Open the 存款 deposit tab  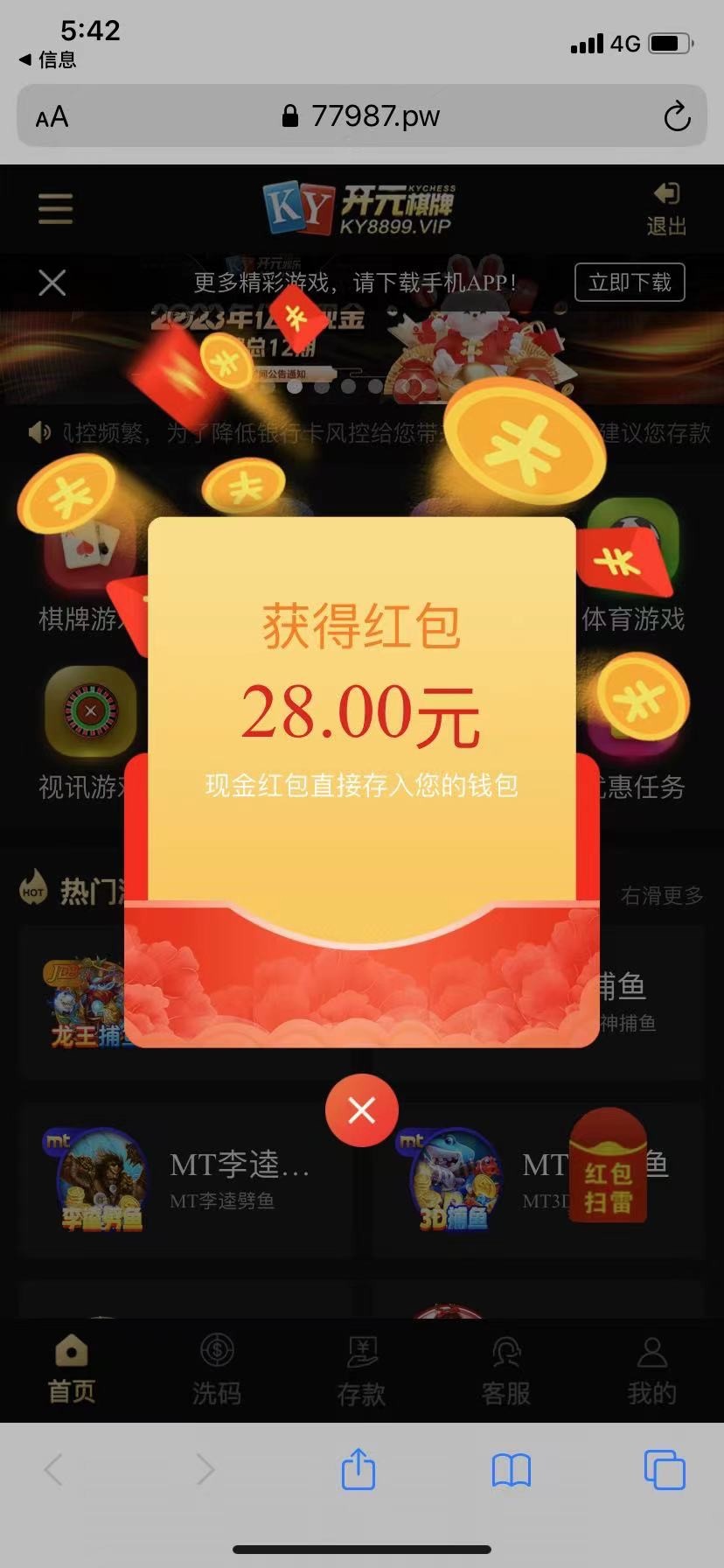[361, 1370]
